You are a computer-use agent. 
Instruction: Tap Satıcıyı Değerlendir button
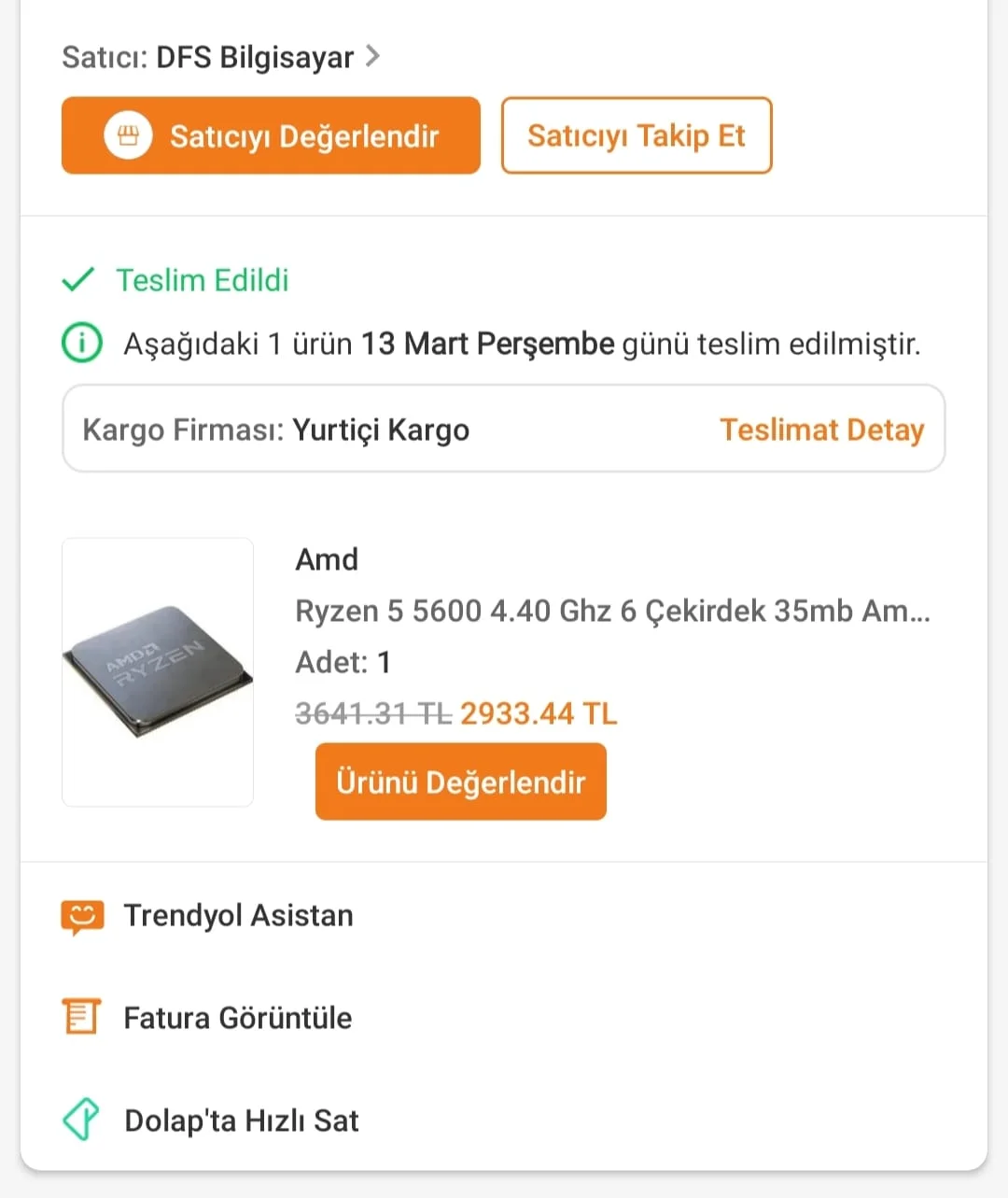point(271,136)
